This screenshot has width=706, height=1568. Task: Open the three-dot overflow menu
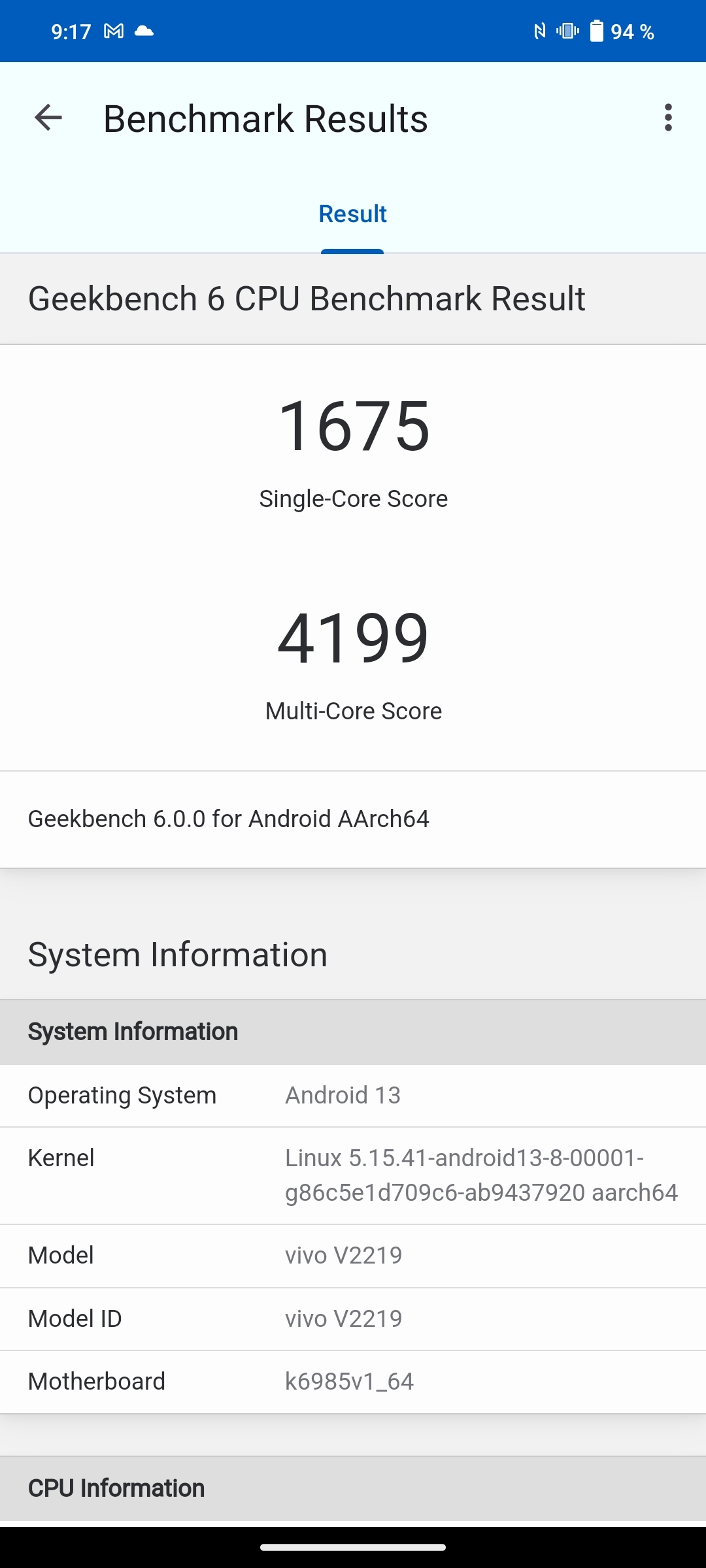coord(667,118)
